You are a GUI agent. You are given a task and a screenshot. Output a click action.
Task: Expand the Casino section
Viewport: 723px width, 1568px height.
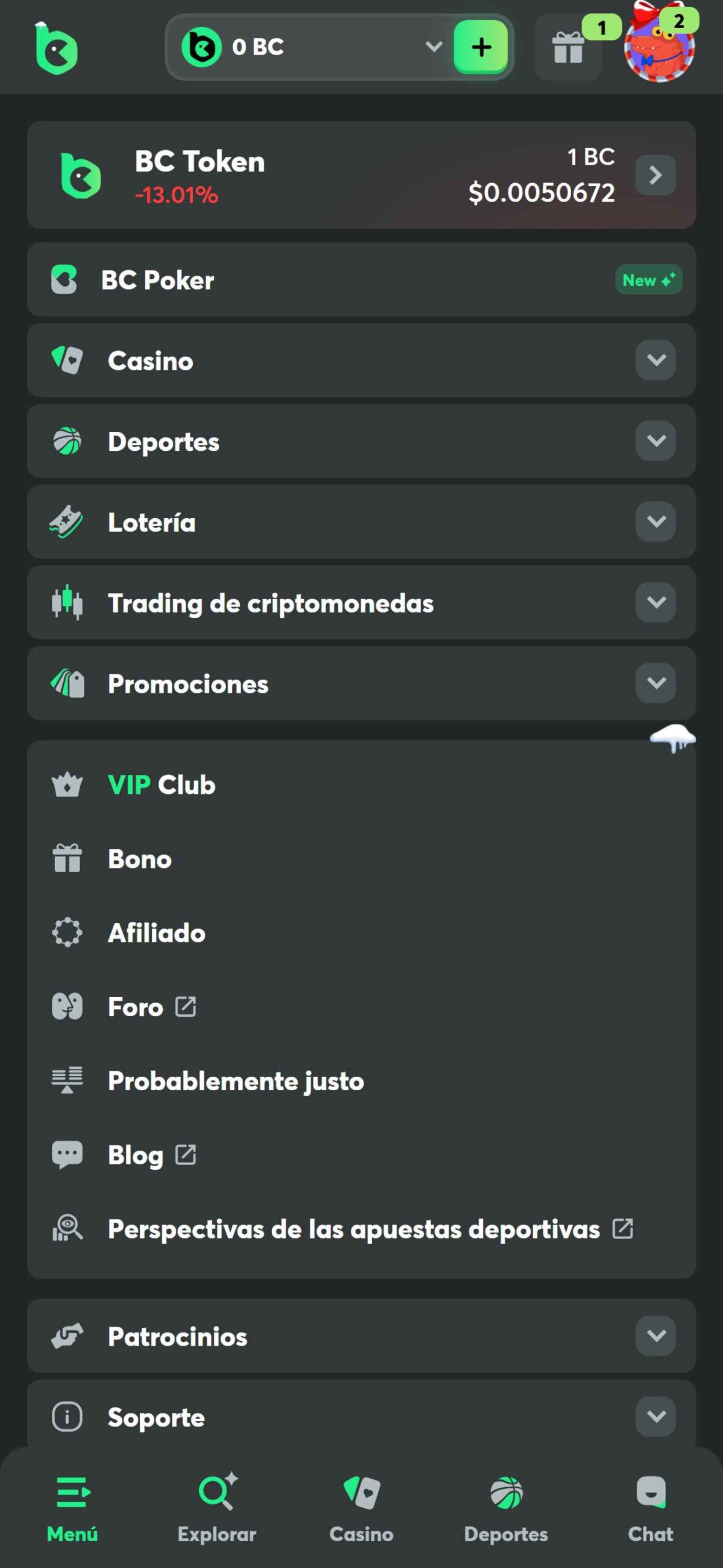click(655, 360)
